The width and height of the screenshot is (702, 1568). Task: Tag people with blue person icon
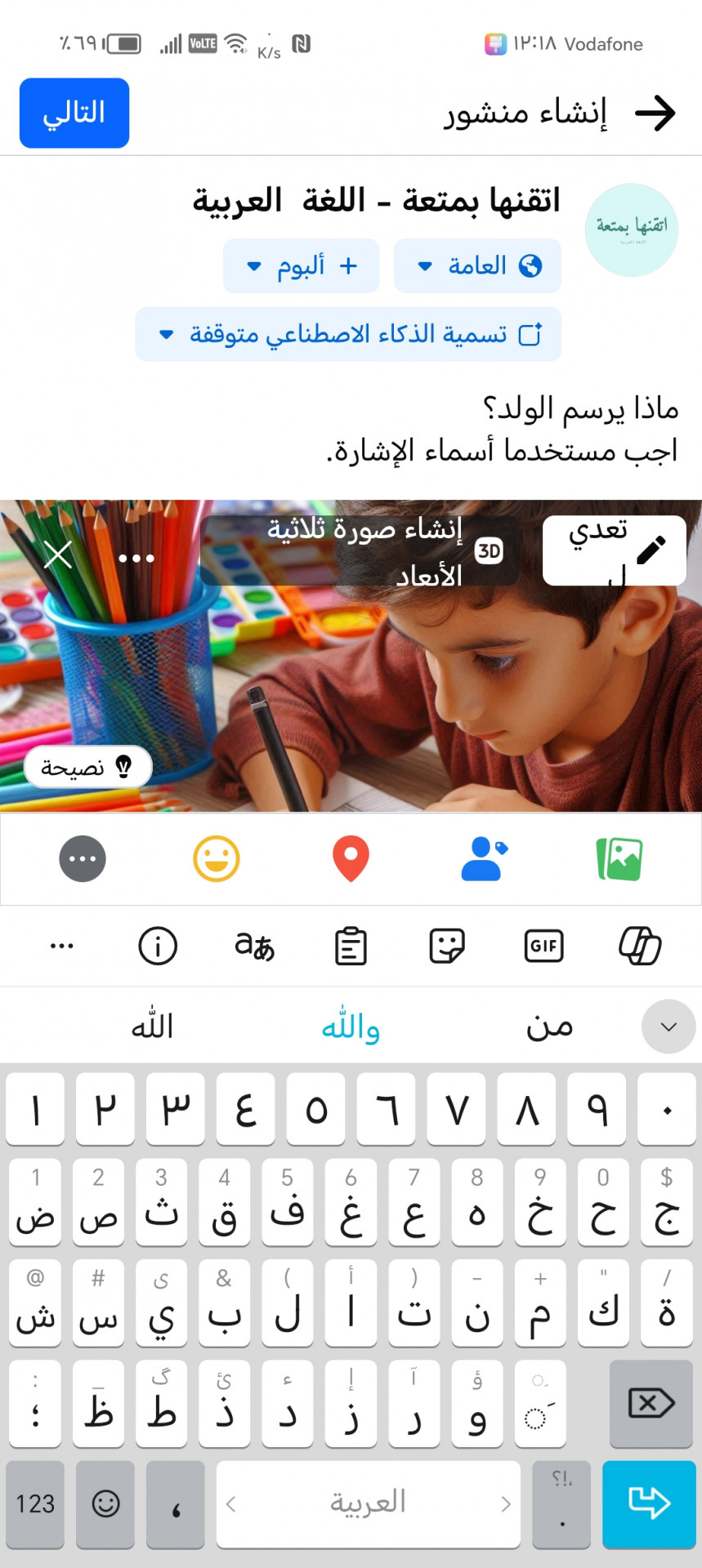(x=484, y=859)
